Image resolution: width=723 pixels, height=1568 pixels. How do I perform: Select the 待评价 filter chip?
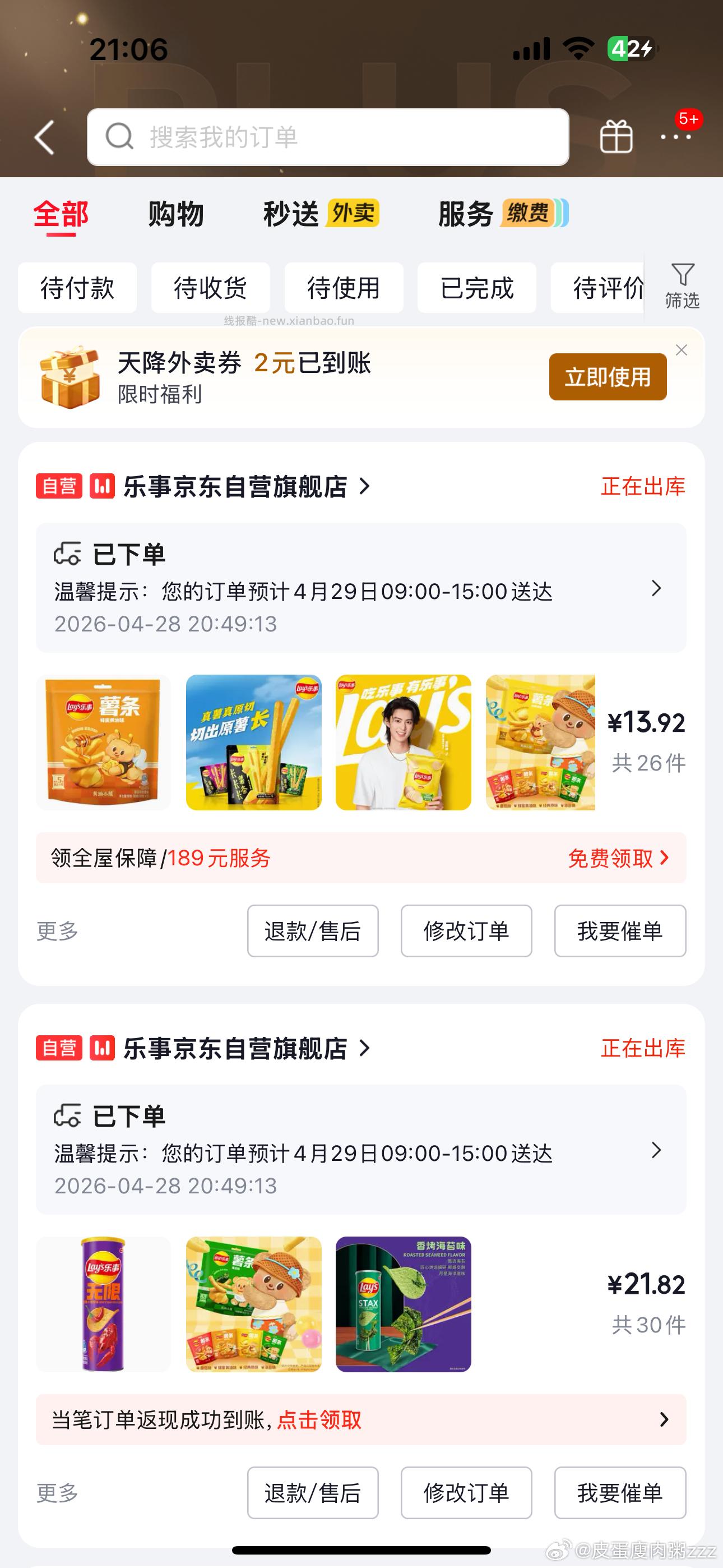tap(609, 288)
